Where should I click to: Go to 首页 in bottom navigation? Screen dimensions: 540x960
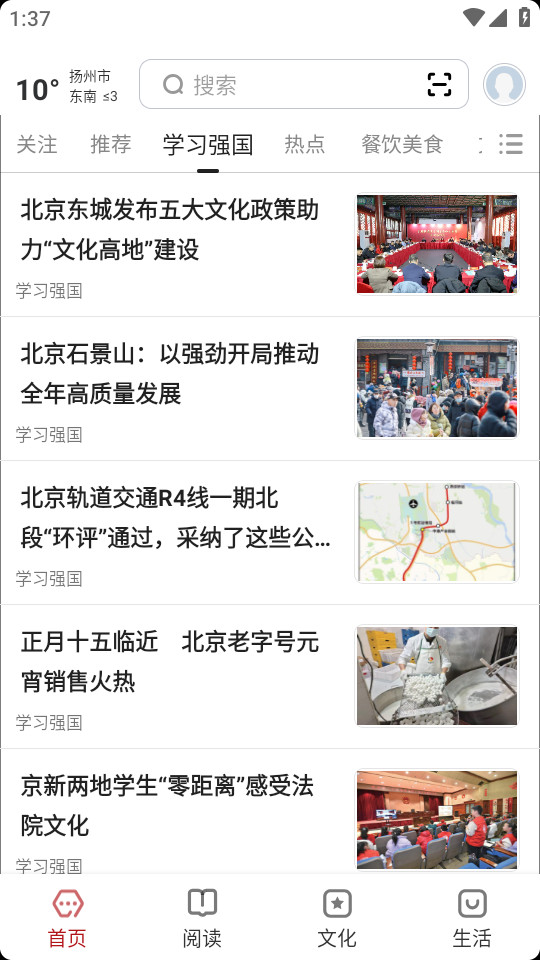click(67, 918)
